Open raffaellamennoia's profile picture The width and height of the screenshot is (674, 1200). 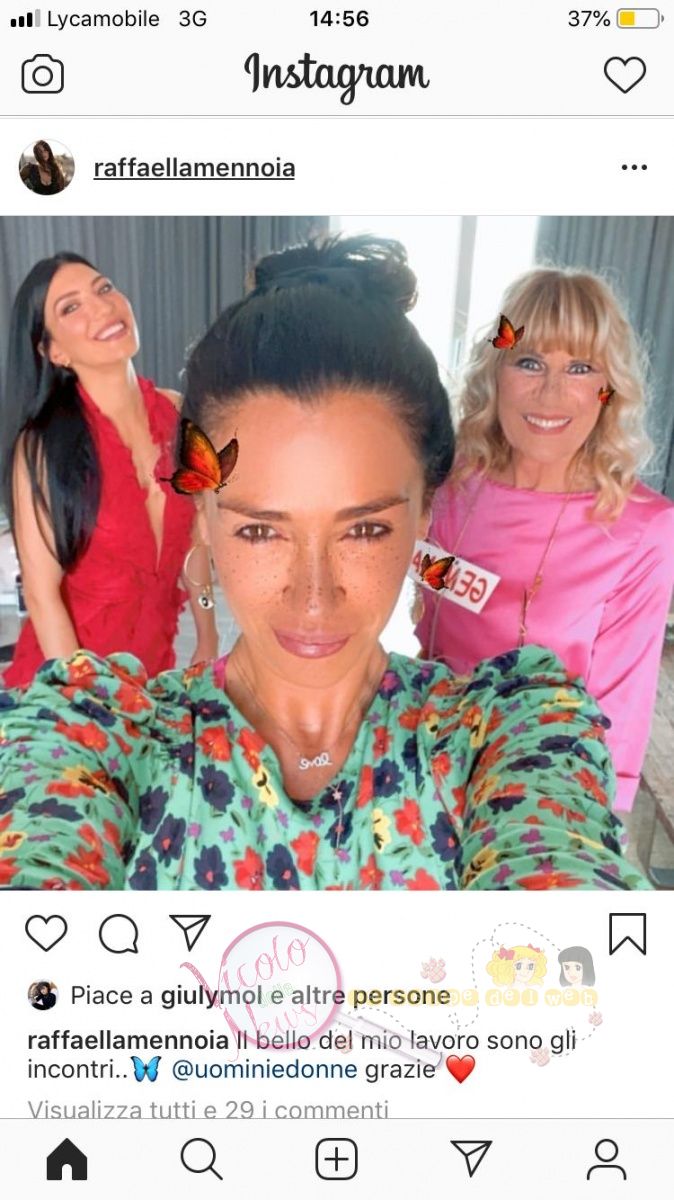[x=46, y=167]
